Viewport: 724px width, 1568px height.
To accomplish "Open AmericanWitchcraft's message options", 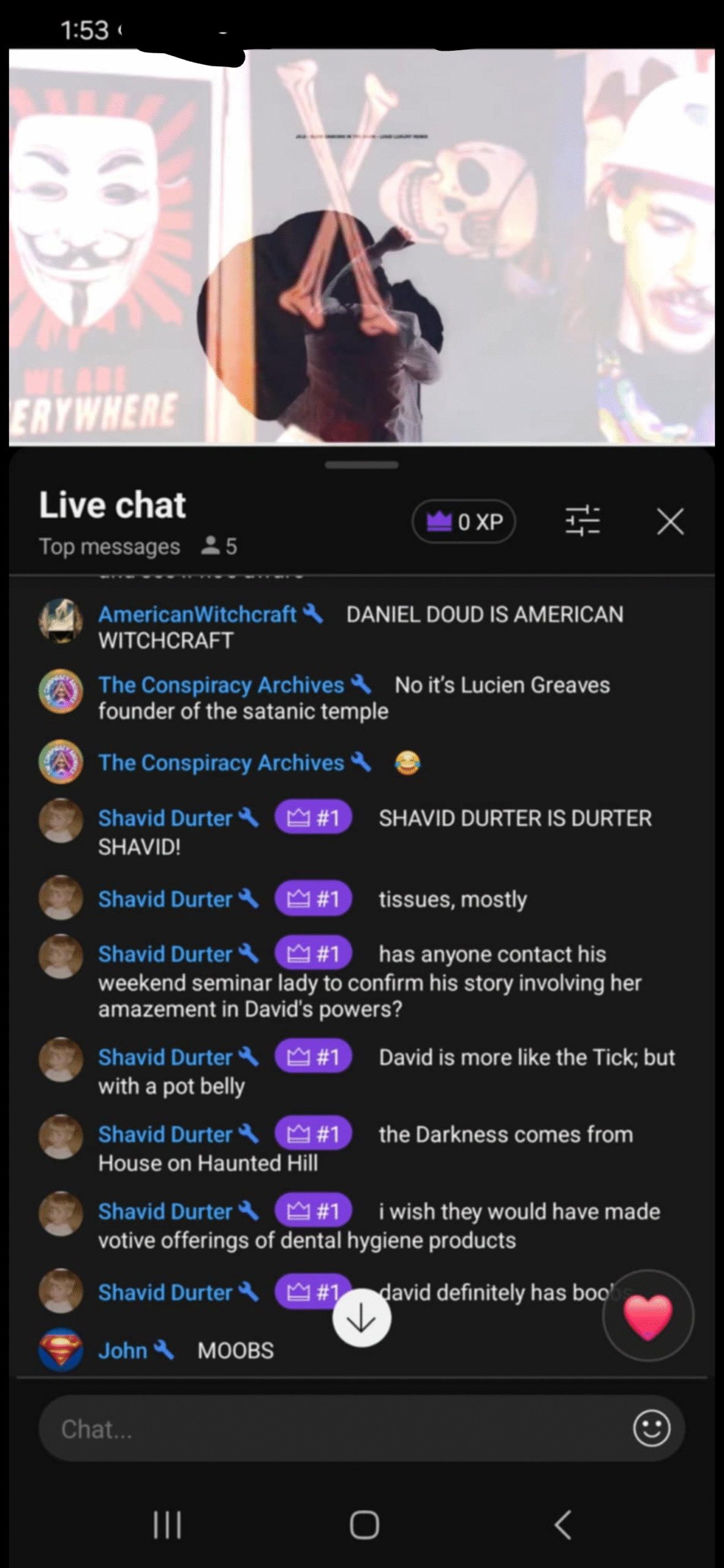I will (361, 627).
